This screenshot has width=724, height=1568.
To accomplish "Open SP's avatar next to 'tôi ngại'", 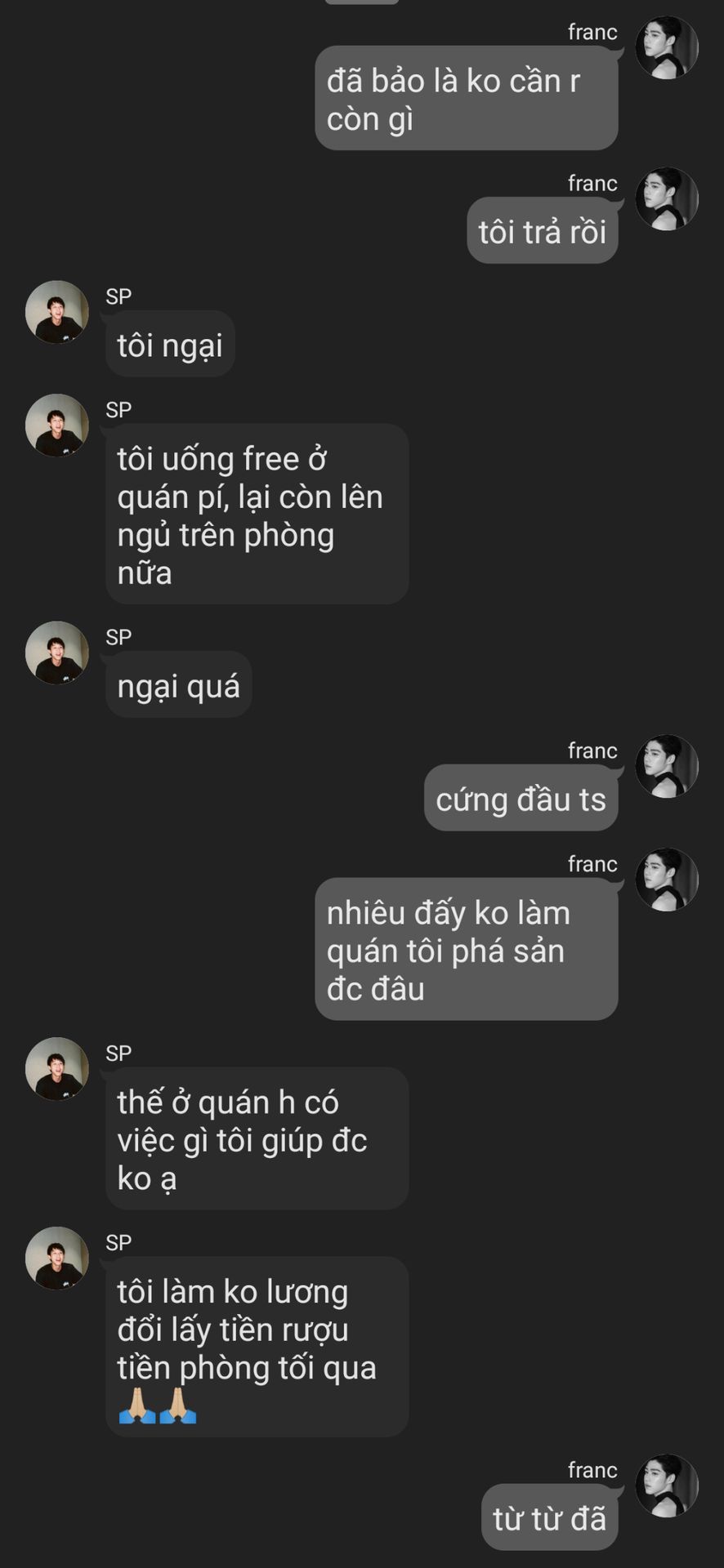I will tap(57, 312).
